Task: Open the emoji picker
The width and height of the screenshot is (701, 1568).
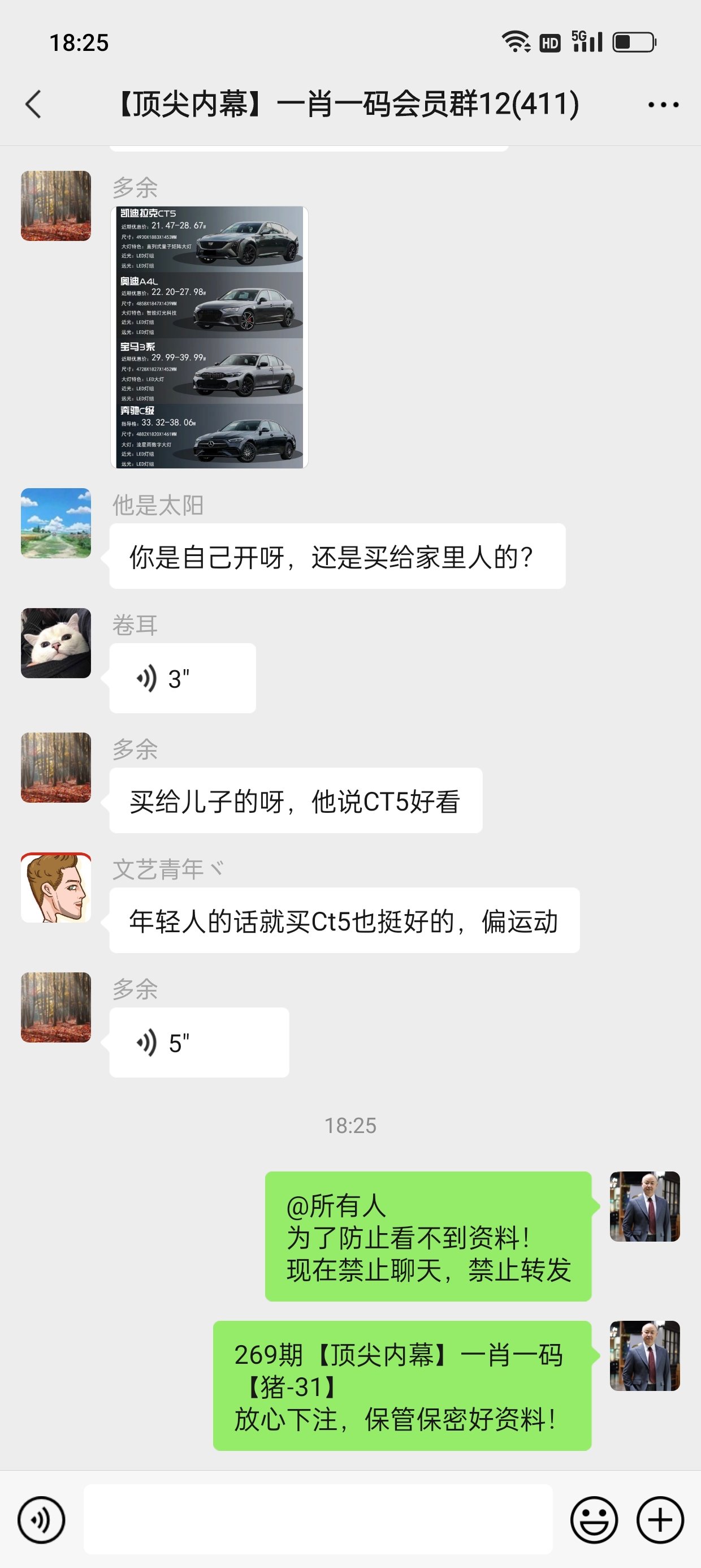Action: coord(593,1519)
